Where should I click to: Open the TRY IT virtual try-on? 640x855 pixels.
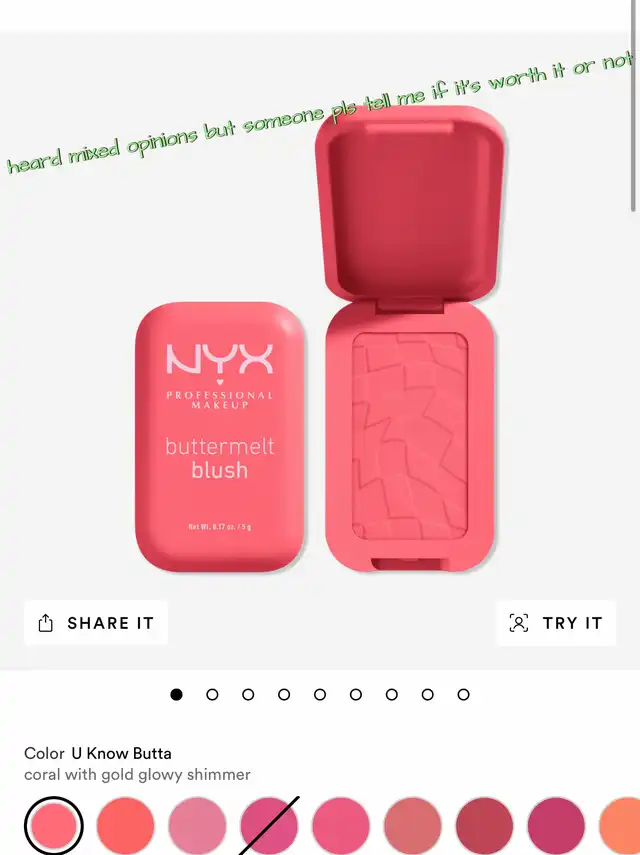point(556,623)
